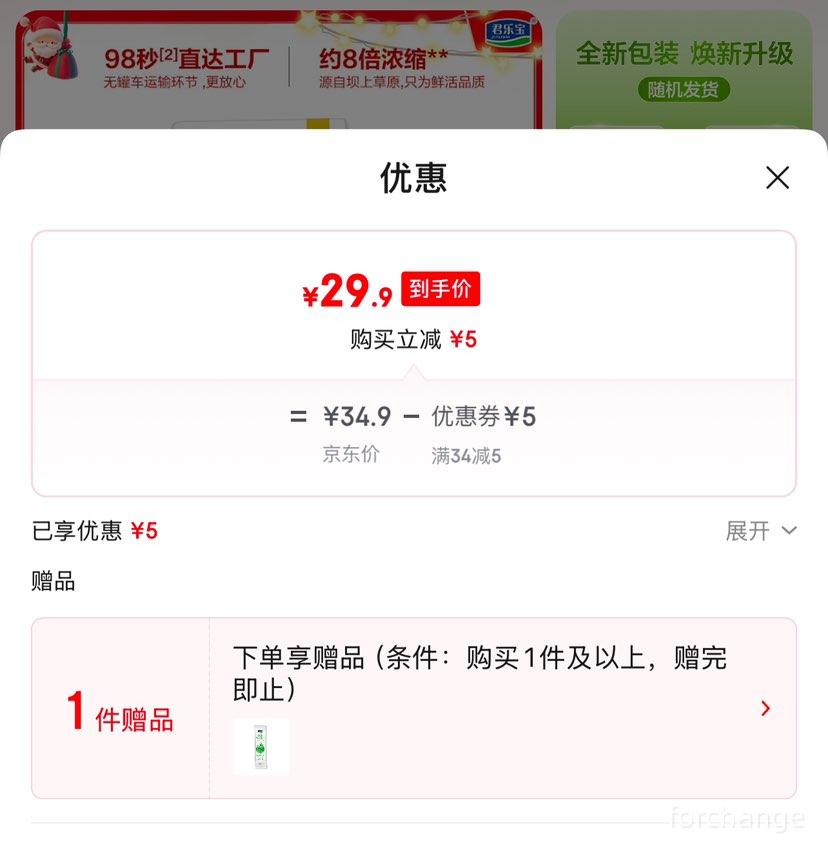This screenshot has width=828, height=850.
Task: Switch to the 全新包装 焕新升级 banner
Action: pos(683,52)
